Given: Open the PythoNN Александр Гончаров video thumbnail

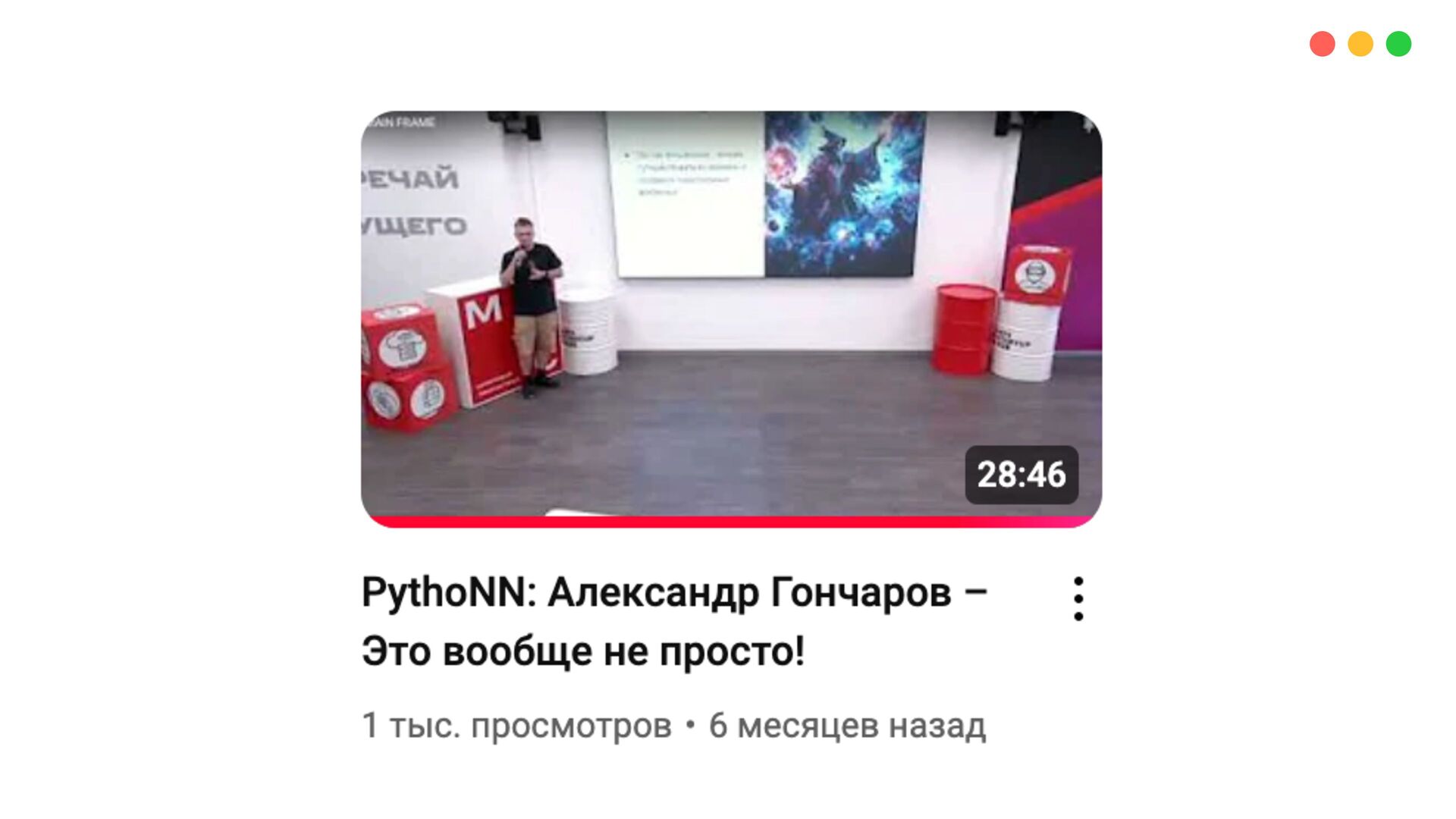Looking at the screenshot, I should pyautogui.click(x=731, y=318).
